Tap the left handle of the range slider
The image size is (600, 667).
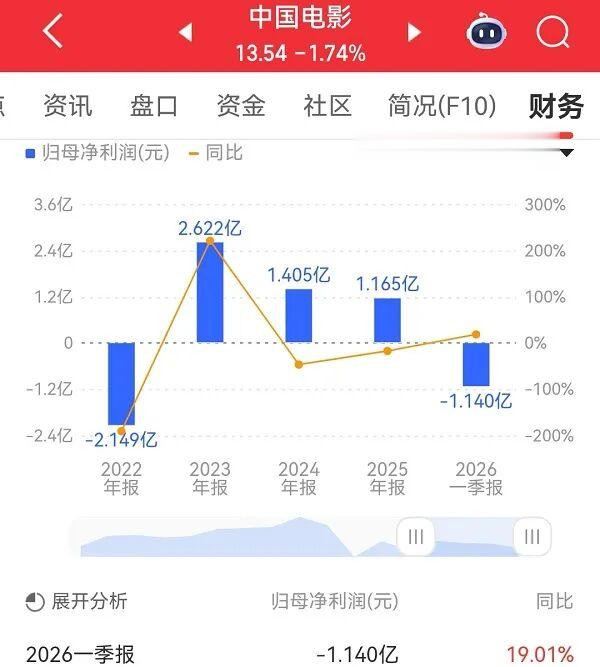pyautogui.click(x=416, y=536)
